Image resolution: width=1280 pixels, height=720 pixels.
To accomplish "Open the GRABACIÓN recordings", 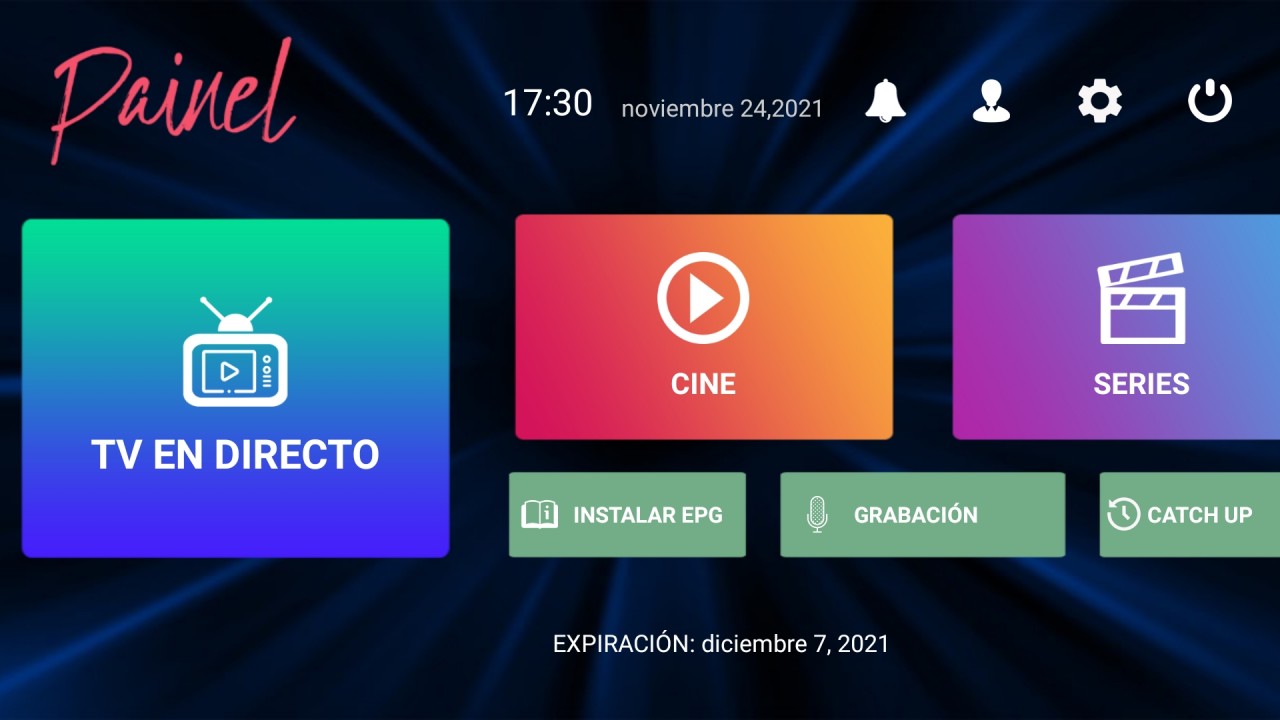I will 922,515.
